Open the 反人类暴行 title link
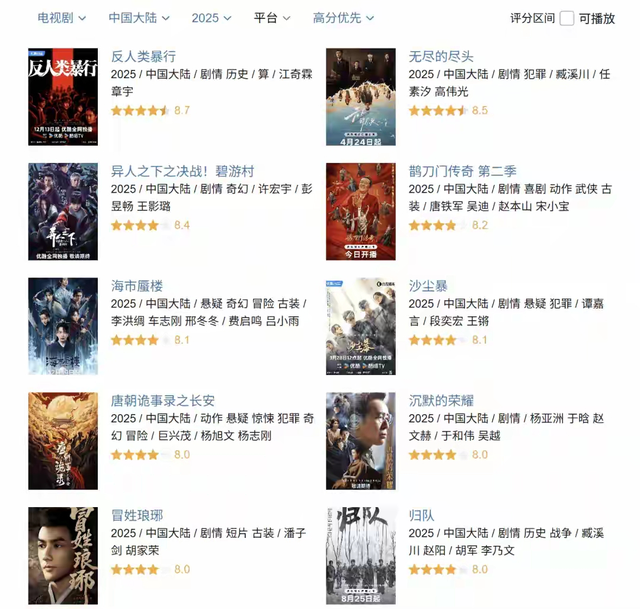 [143, 56]
